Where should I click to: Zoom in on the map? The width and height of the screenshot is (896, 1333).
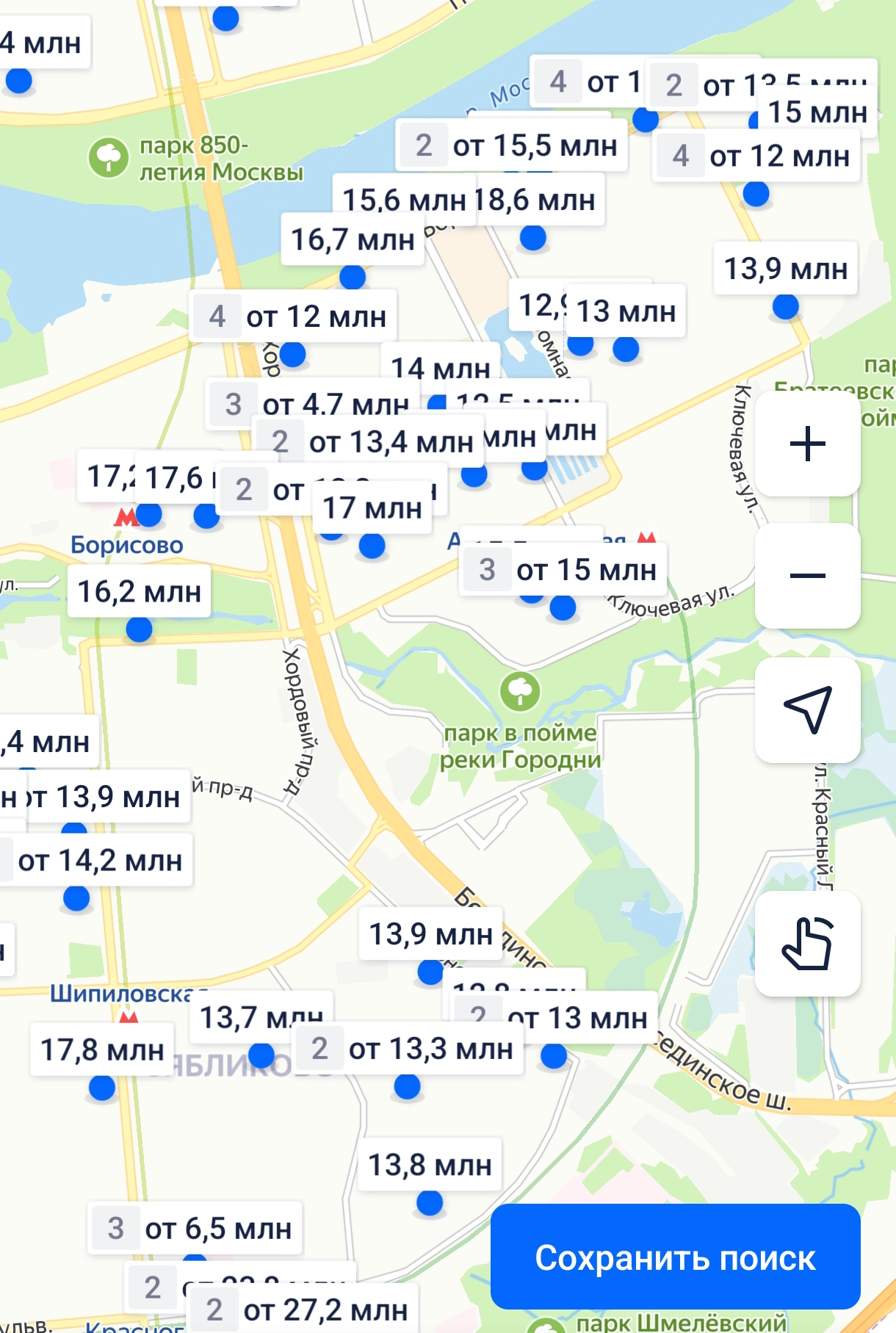[807, 444]
